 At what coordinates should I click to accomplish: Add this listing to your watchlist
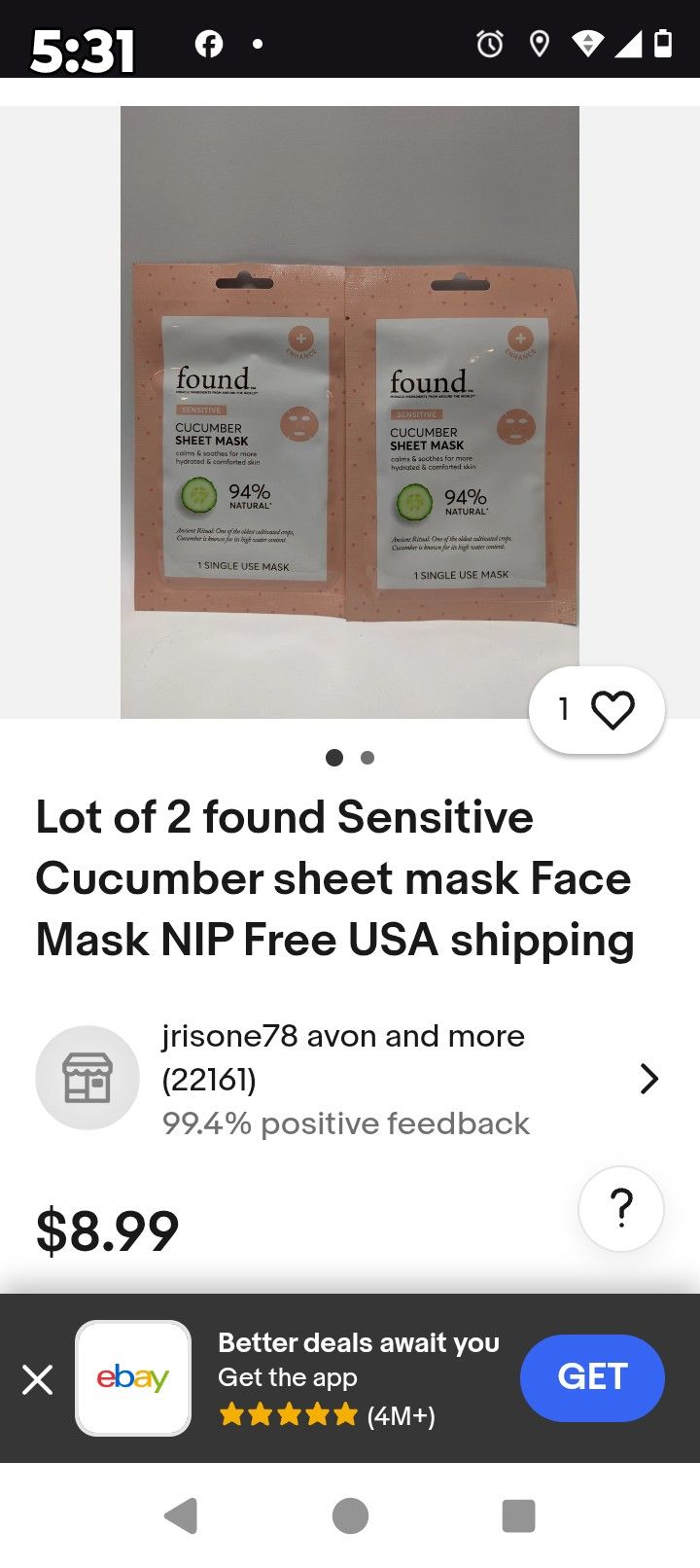click(596, 710)
